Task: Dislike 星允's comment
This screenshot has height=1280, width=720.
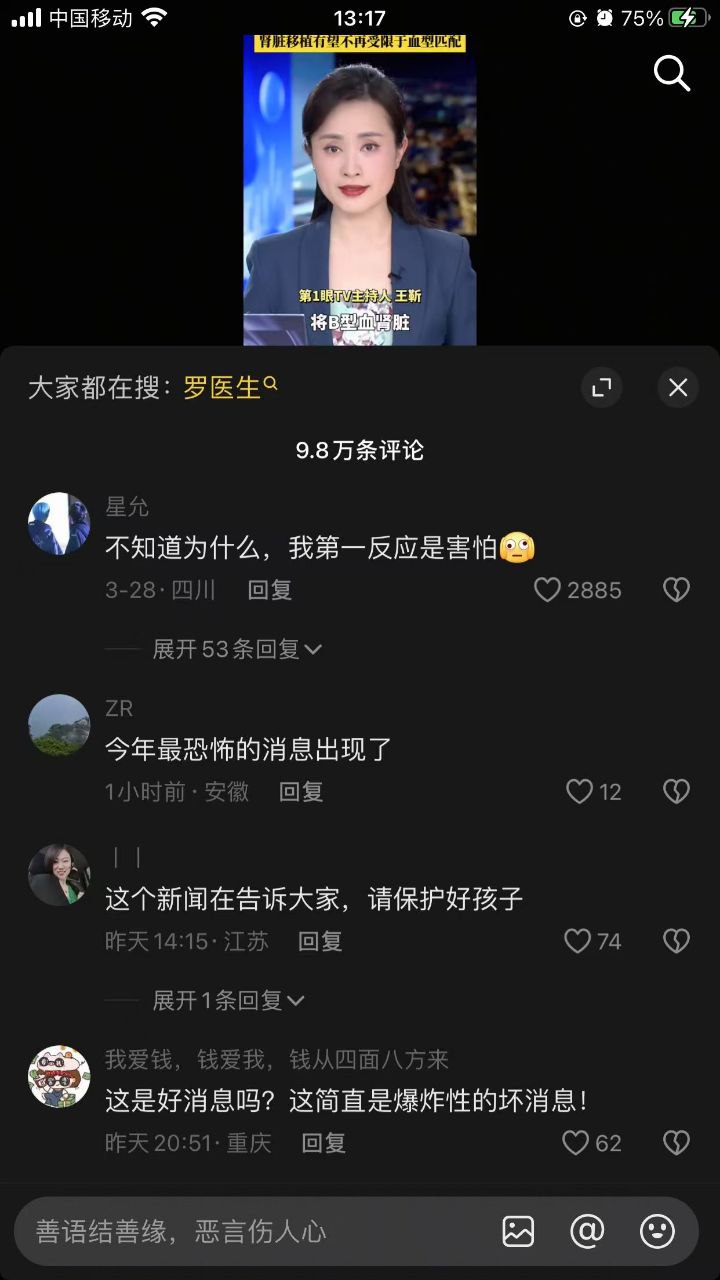Action: click(x=676, y=590)
